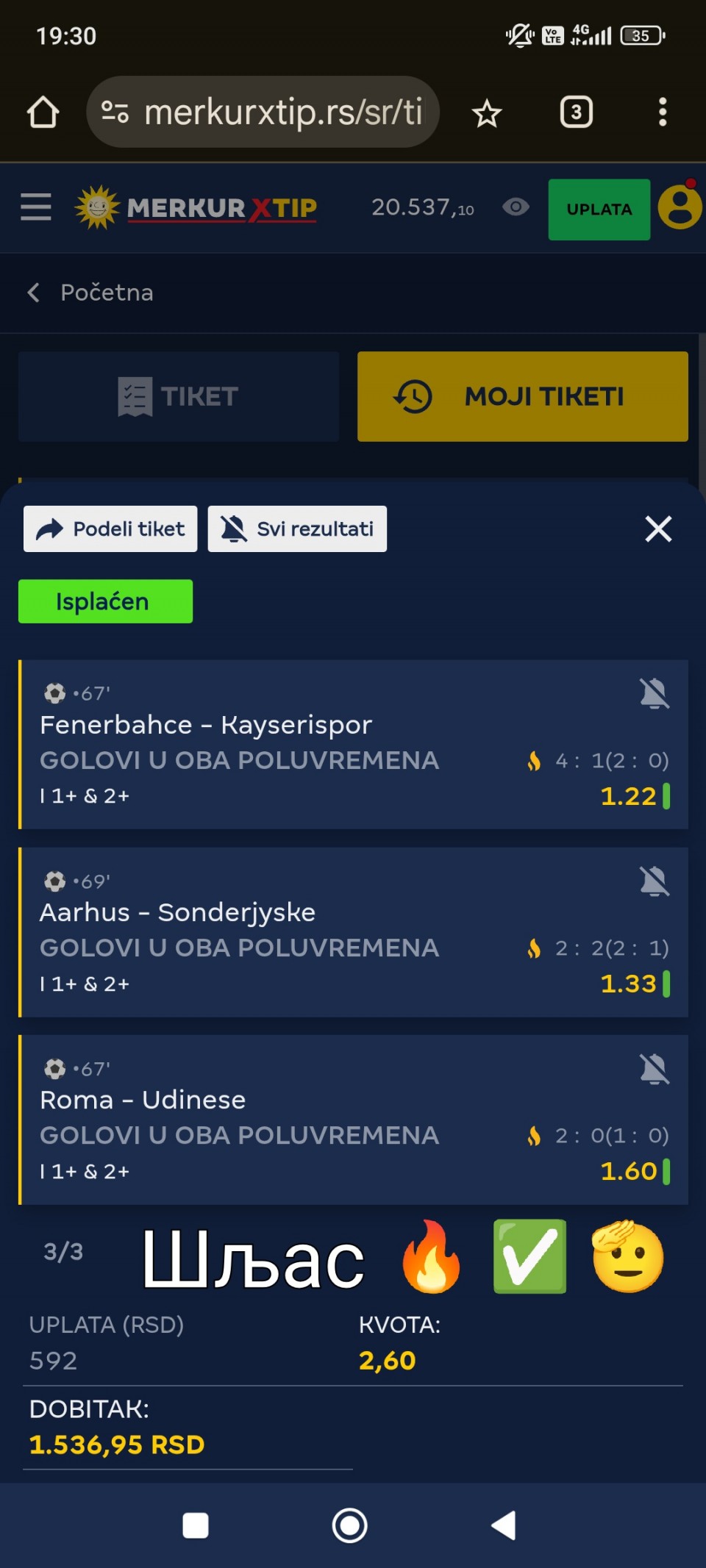Close the ticket details panel
The height and width of the screenshot is (1568, 706).
[658, 529]
